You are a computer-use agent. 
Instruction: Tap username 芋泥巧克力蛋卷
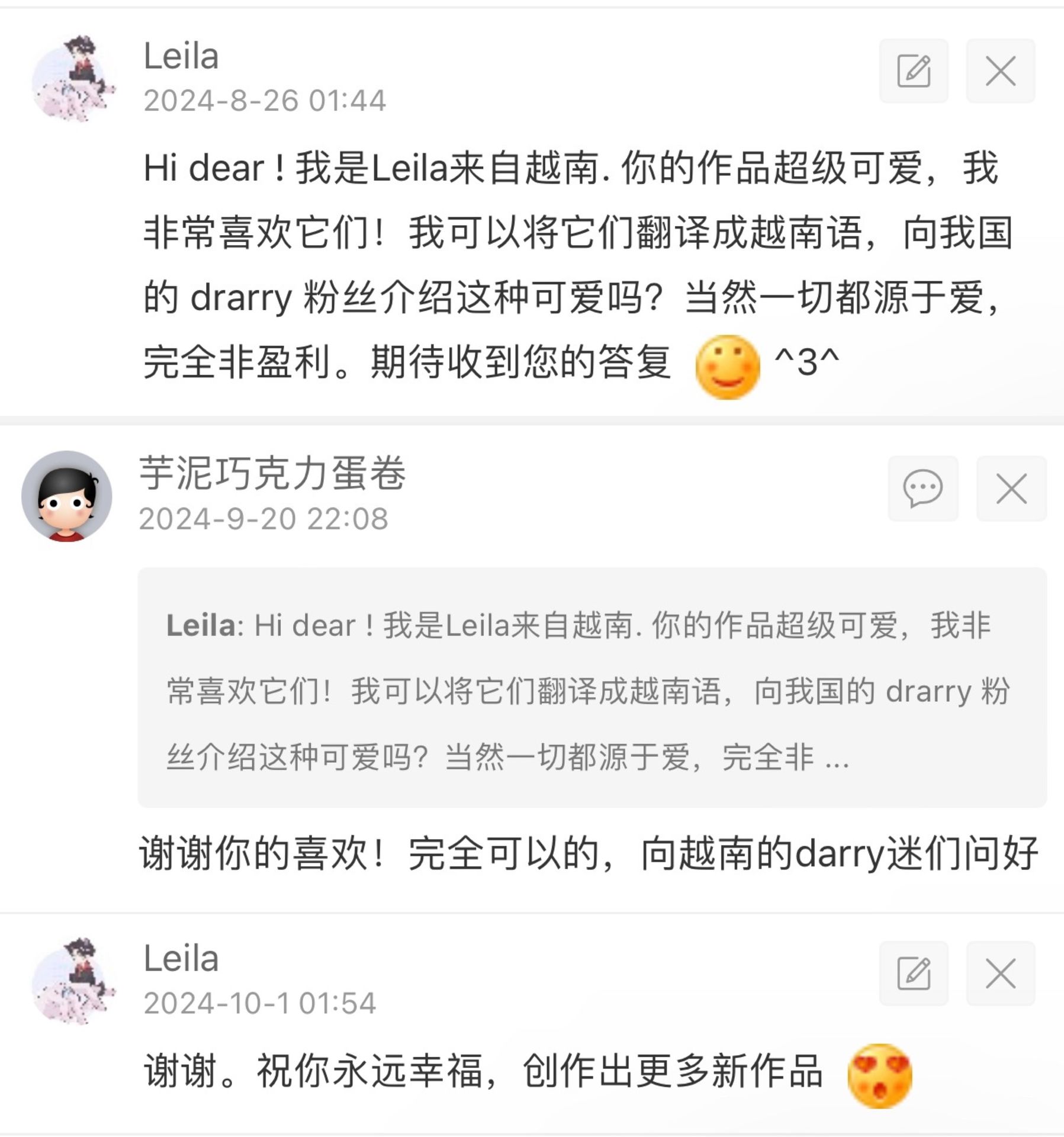coord(272,473)
